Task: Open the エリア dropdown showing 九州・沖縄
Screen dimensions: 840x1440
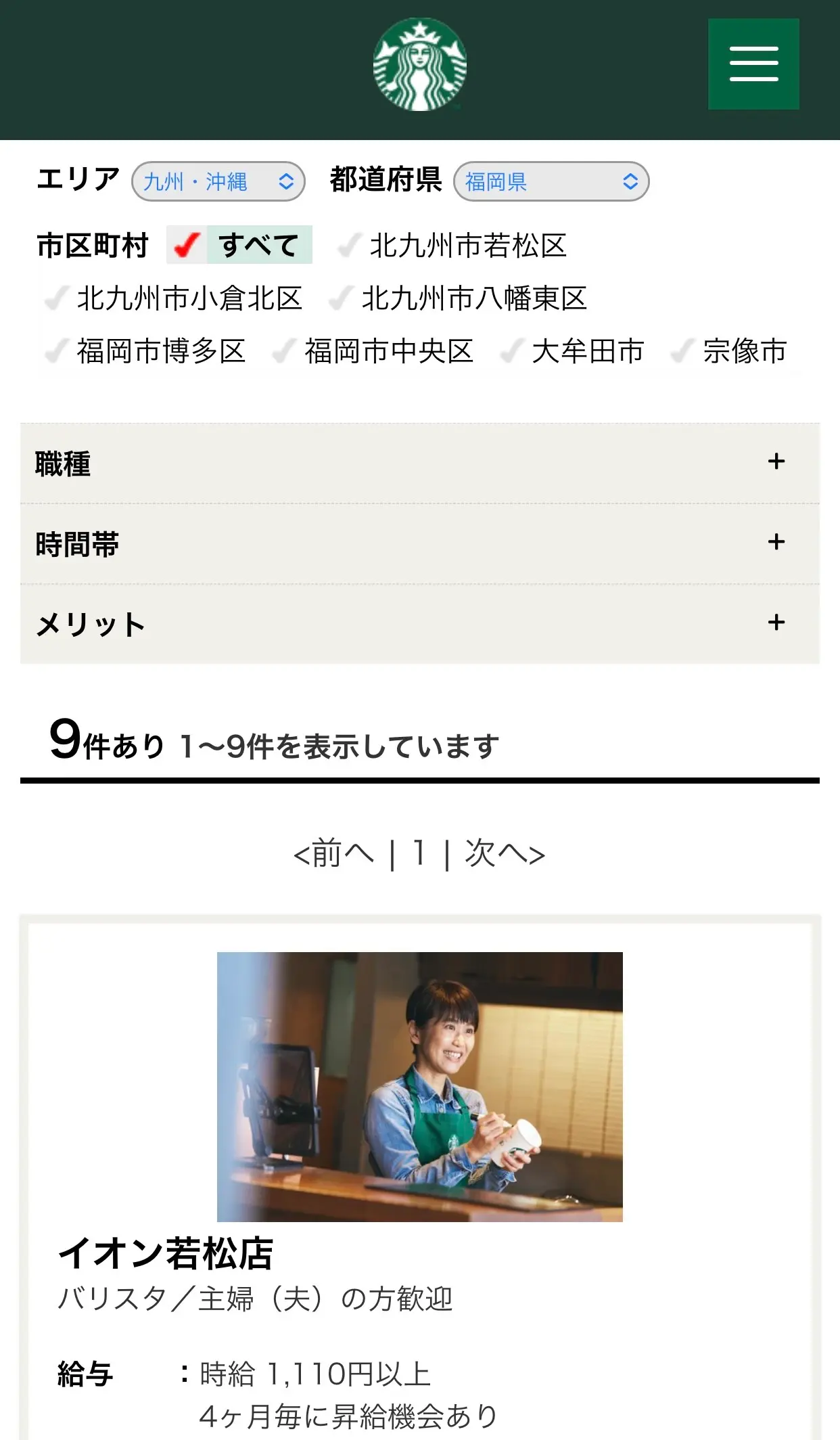Action: [218, 181]
